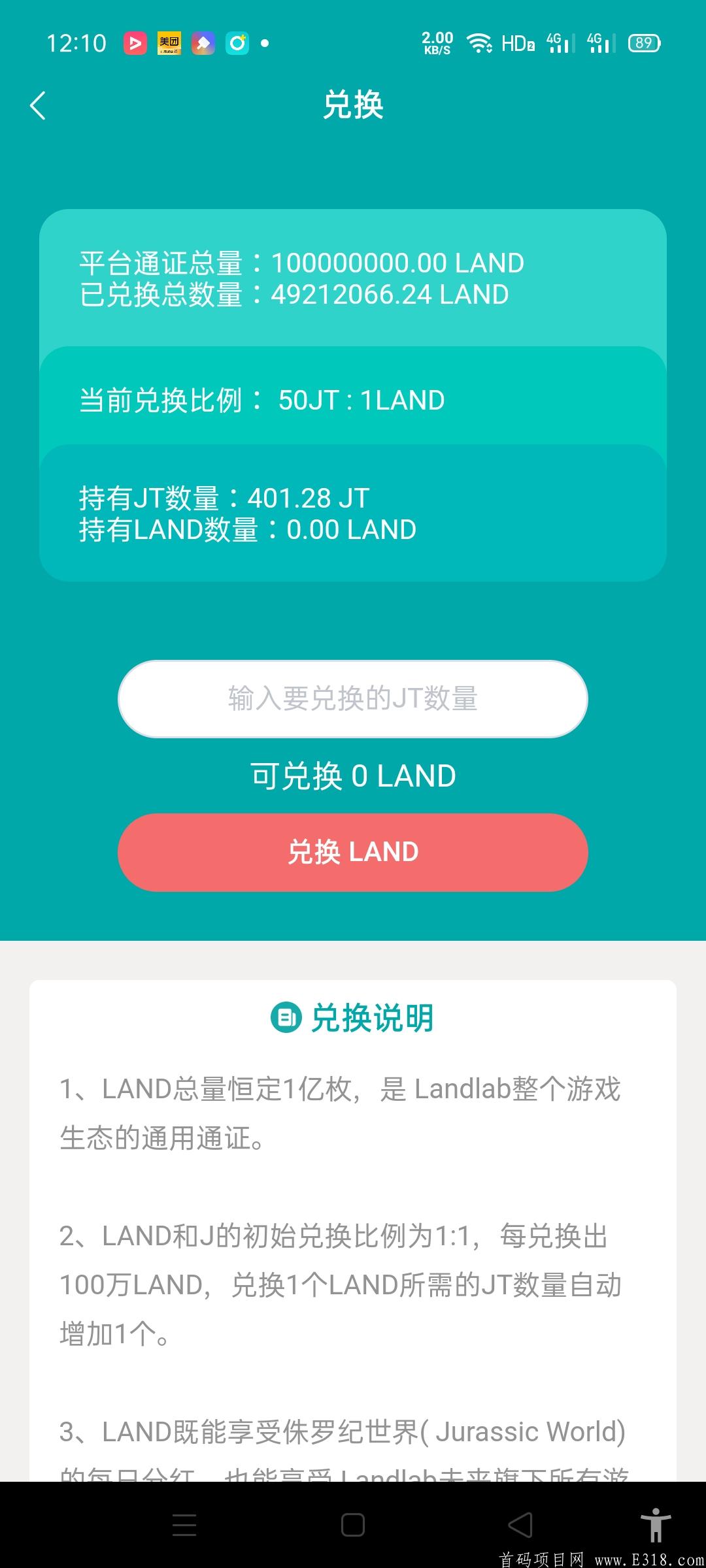Tap the red video play icon in status bar
Image resolution: width=706 pixels, height=1568 pixels.
point(135,42)
